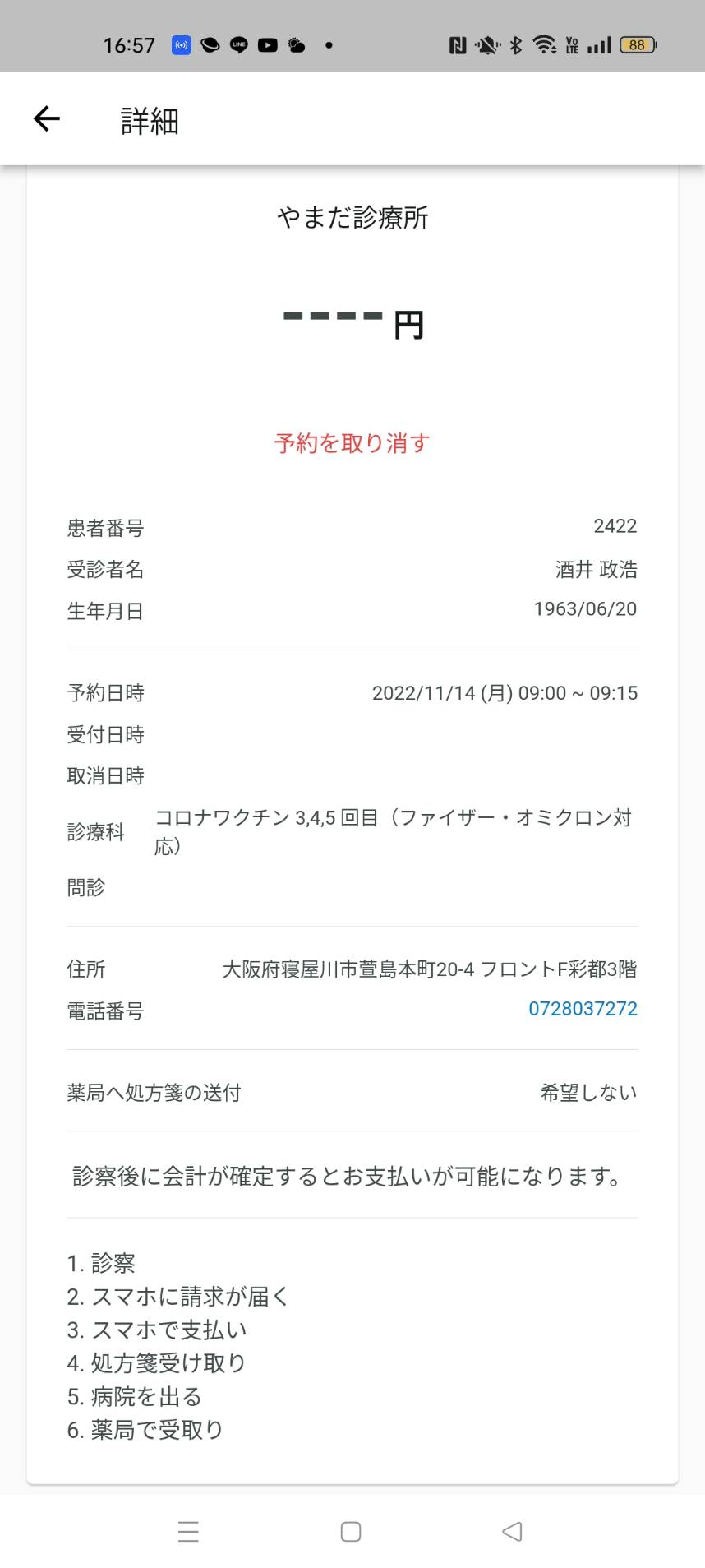Open recent apps from navigation bar

pyautogui.click(x=188, y=1531)
